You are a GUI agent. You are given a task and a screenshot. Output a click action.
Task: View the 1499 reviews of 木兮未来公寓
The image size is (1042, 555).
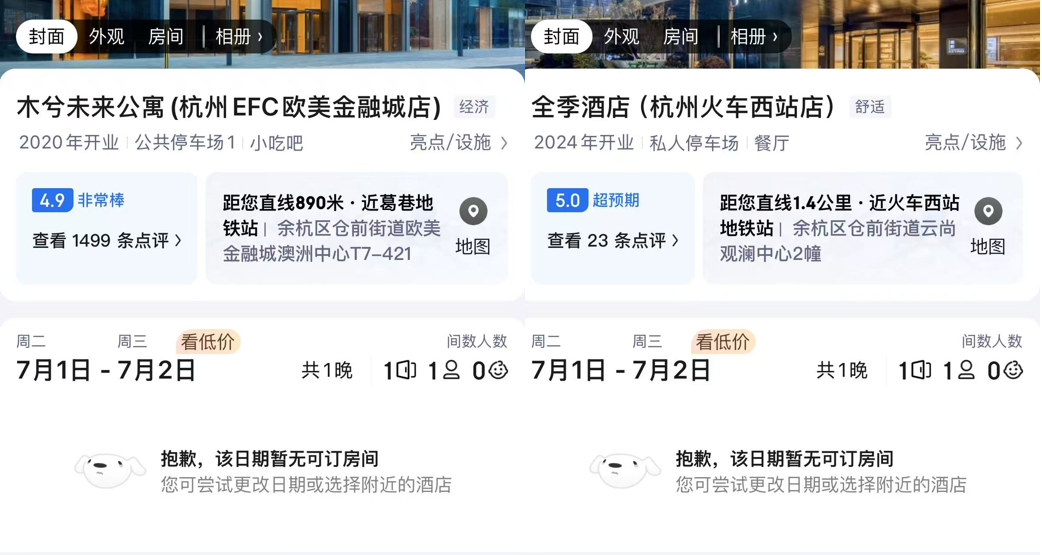click(107, 241)
